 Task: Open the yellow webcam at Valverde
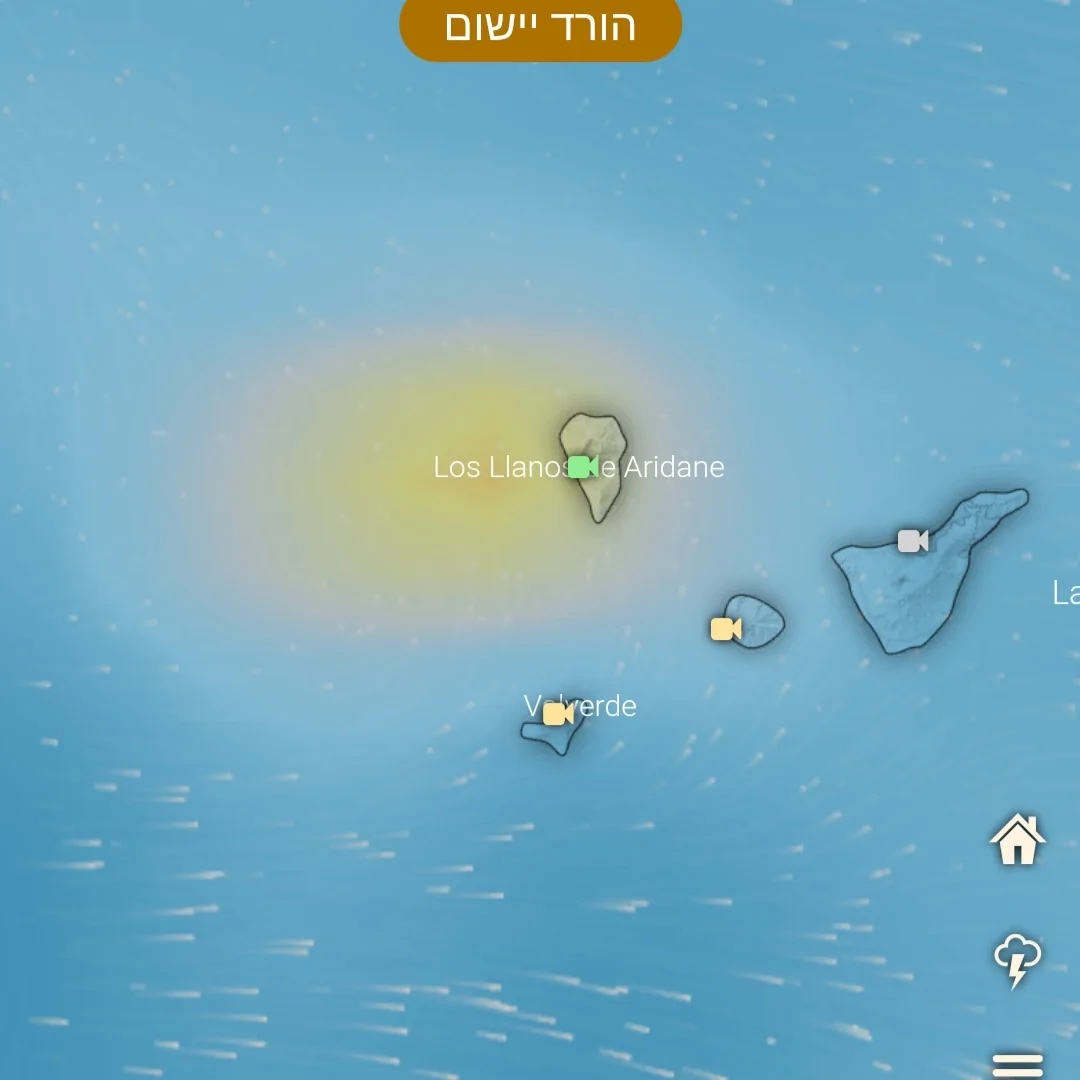557,714
